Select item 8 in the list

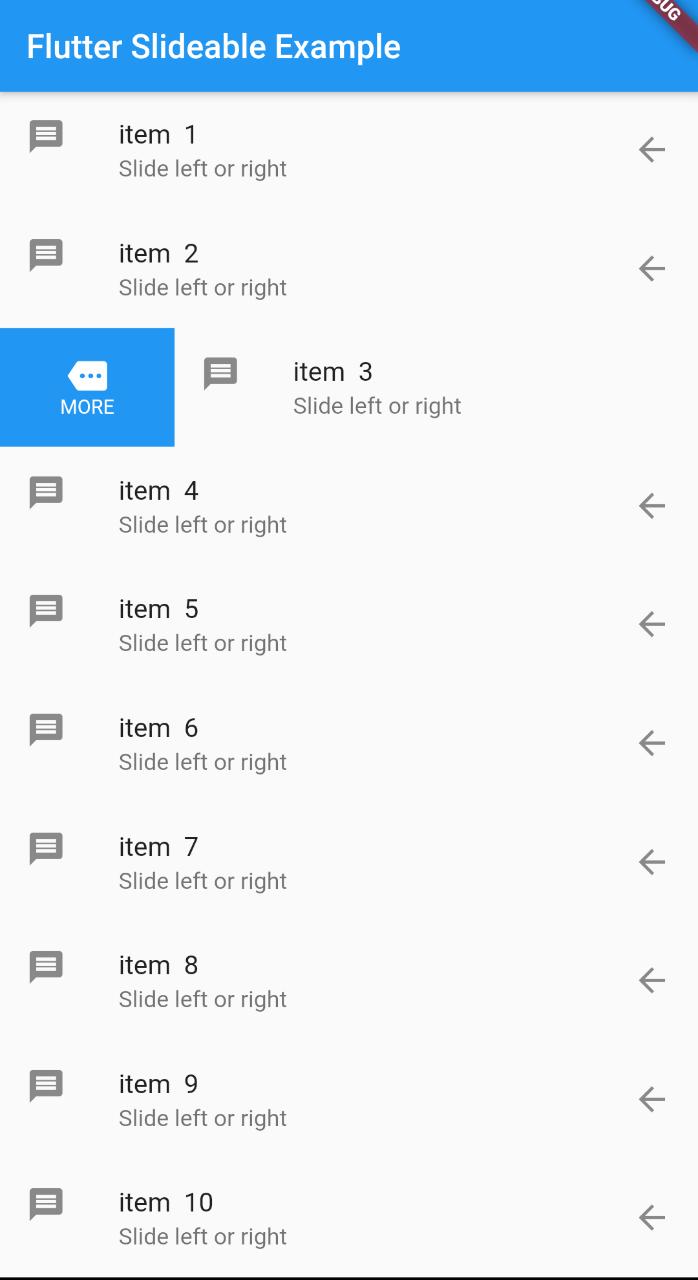pyautogui.click(x=349, y=981)
